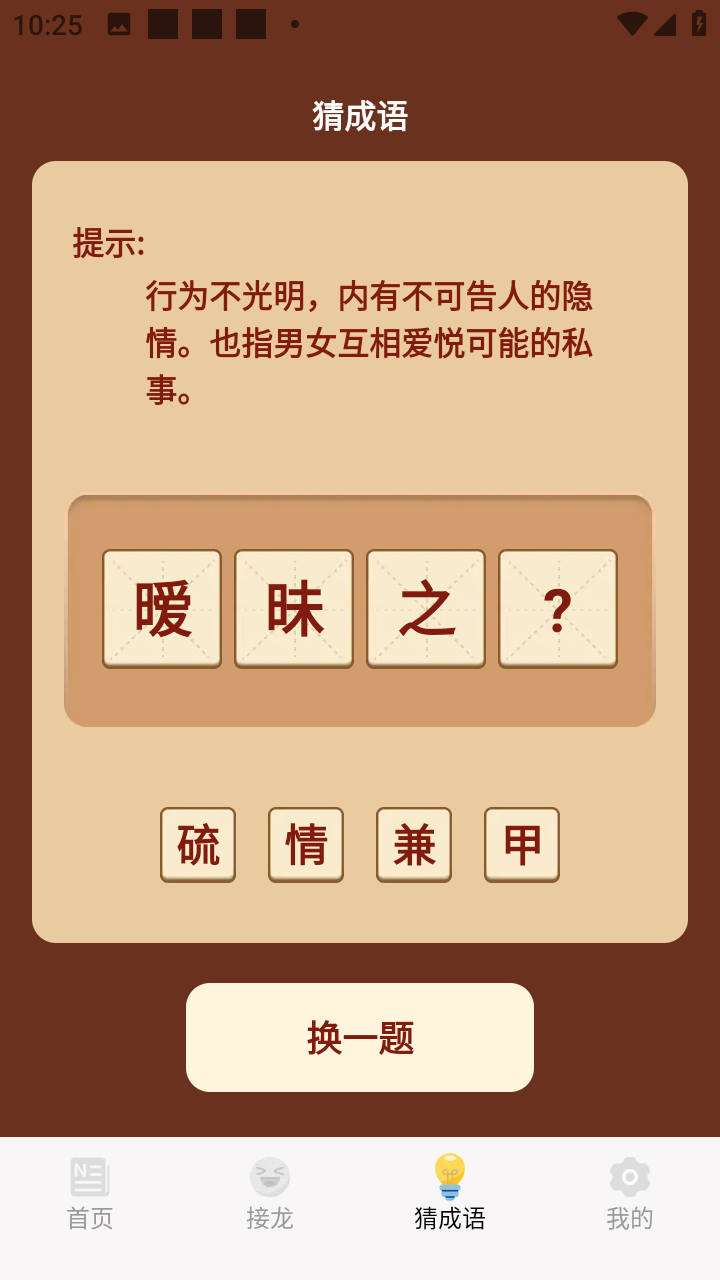Image resolution: width=720 pixels, height=1280 pixels.
Task: Open the 接龙 tab
Action: click(270, 1195)
